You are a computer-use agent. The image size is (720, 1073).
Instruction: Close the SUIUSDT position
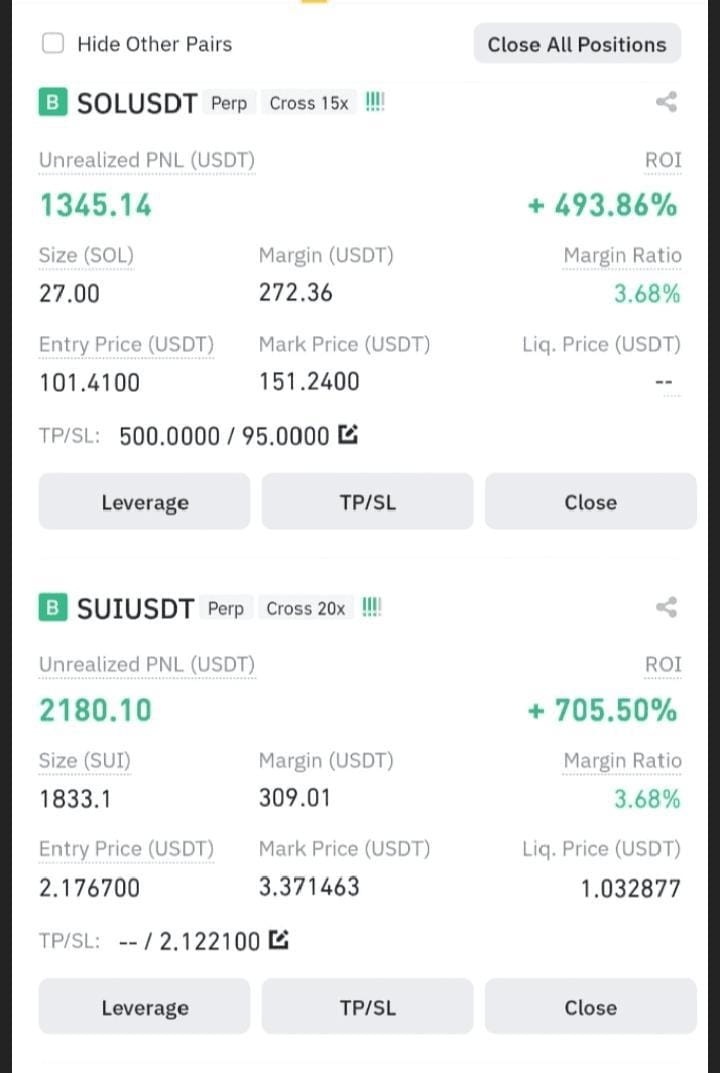pyautogui.click(x=591, y=1007)
